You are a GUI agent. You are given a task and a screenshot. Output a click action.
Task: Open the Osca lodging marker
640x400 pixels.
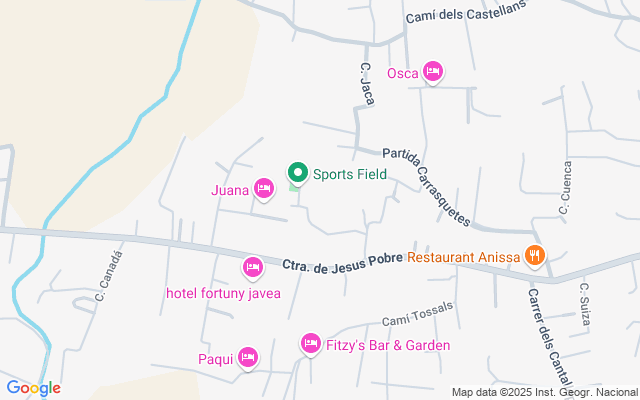433,71
